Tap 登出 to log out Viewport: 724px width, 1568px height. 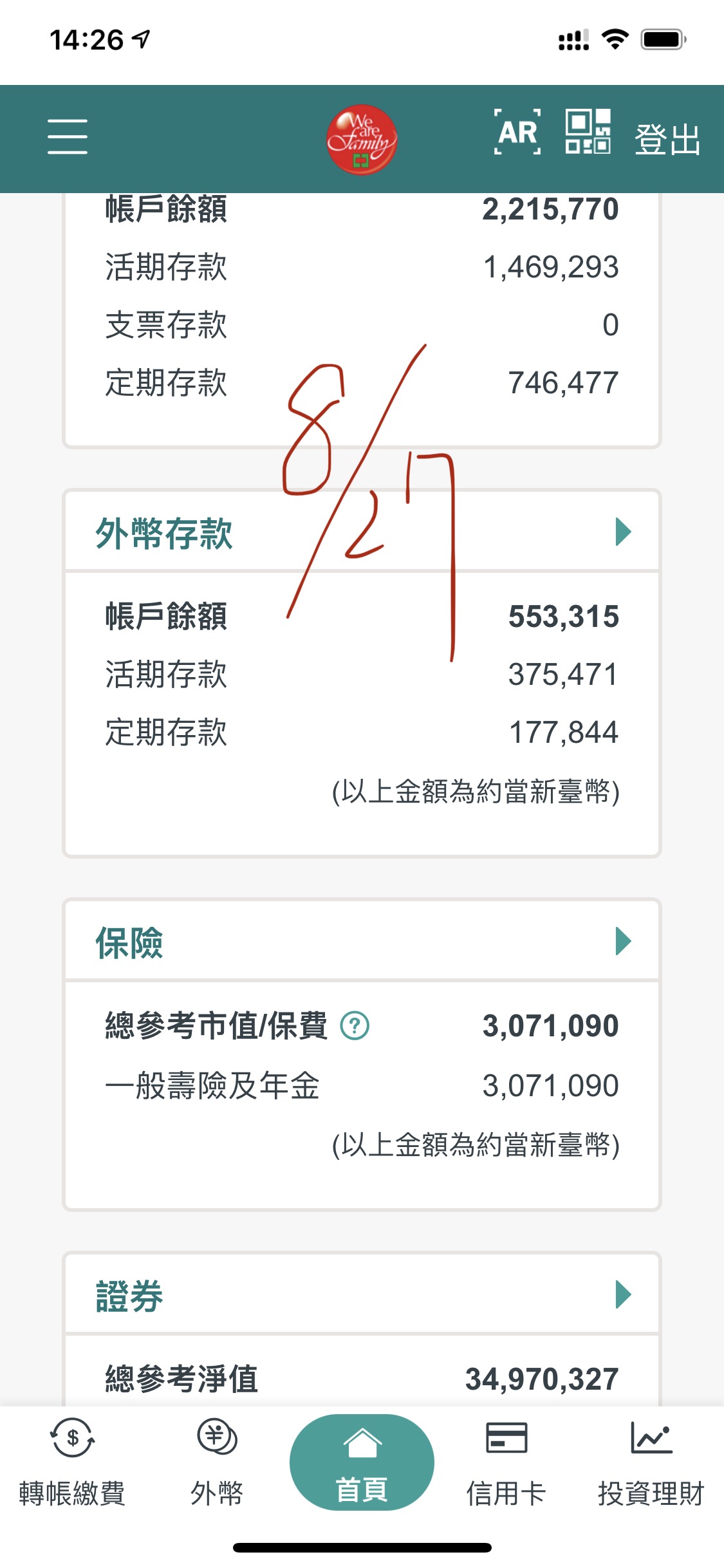[x=667, y=139]
